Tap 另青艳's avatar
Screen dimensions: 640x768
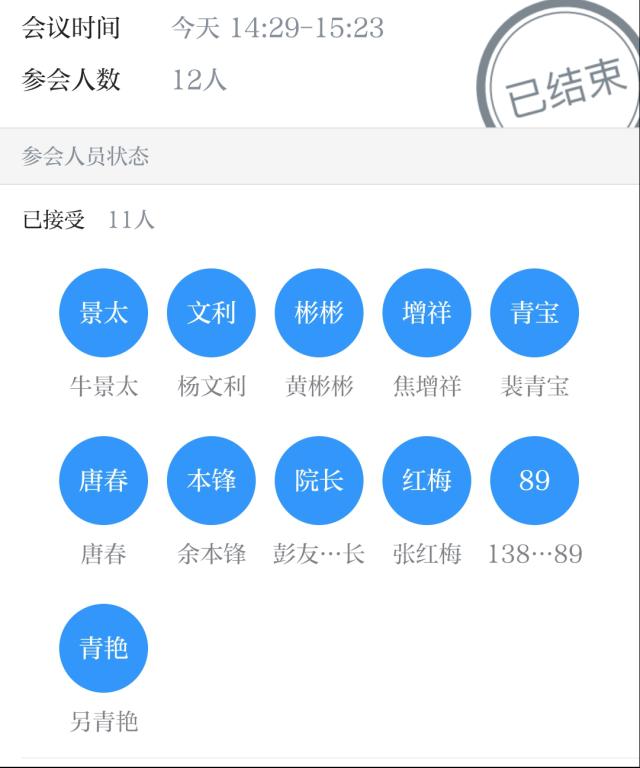click(103, 648)
